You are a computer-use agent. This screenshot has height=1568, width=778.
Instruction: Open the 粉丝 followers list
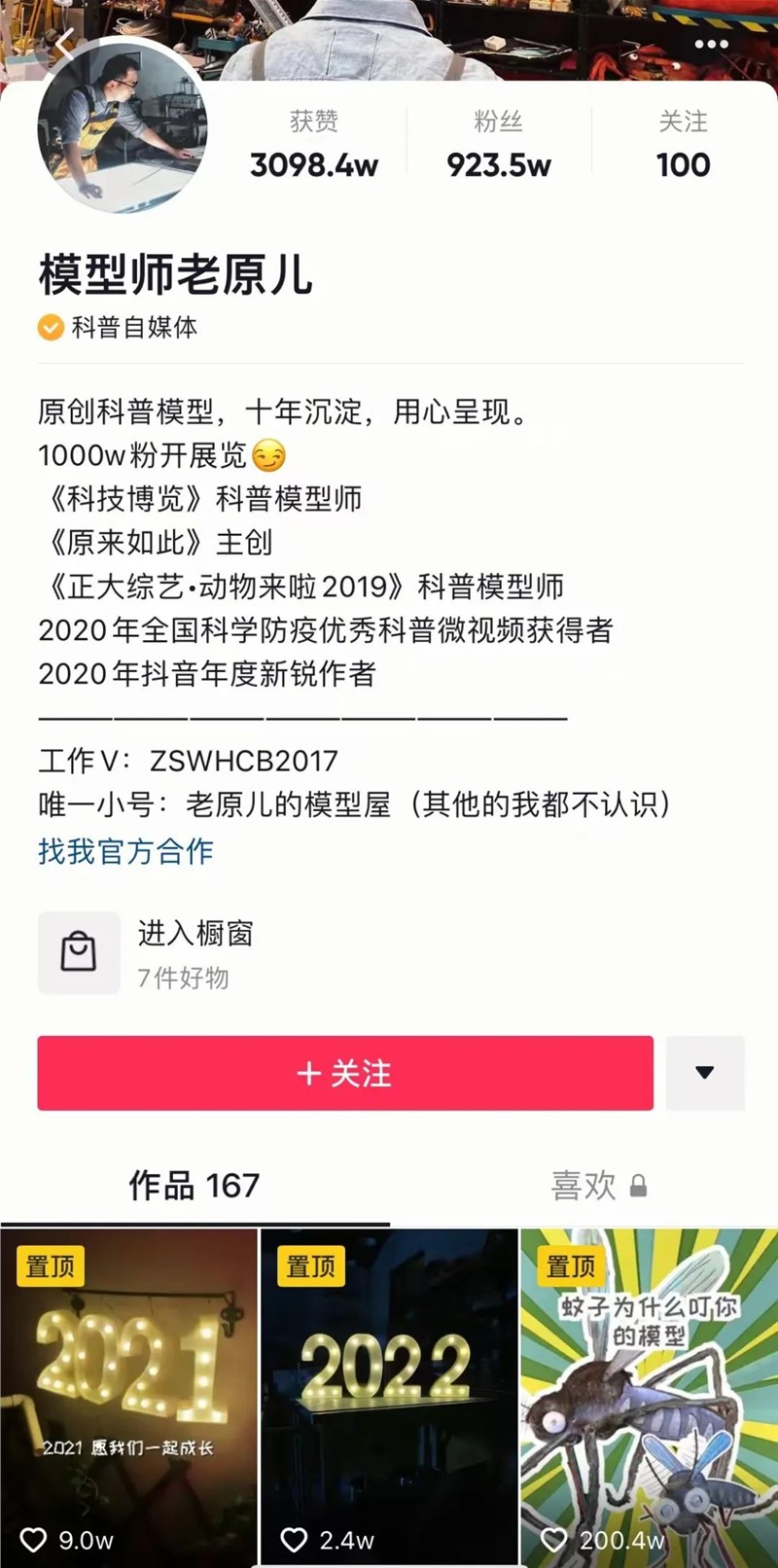tap(498, 146)
